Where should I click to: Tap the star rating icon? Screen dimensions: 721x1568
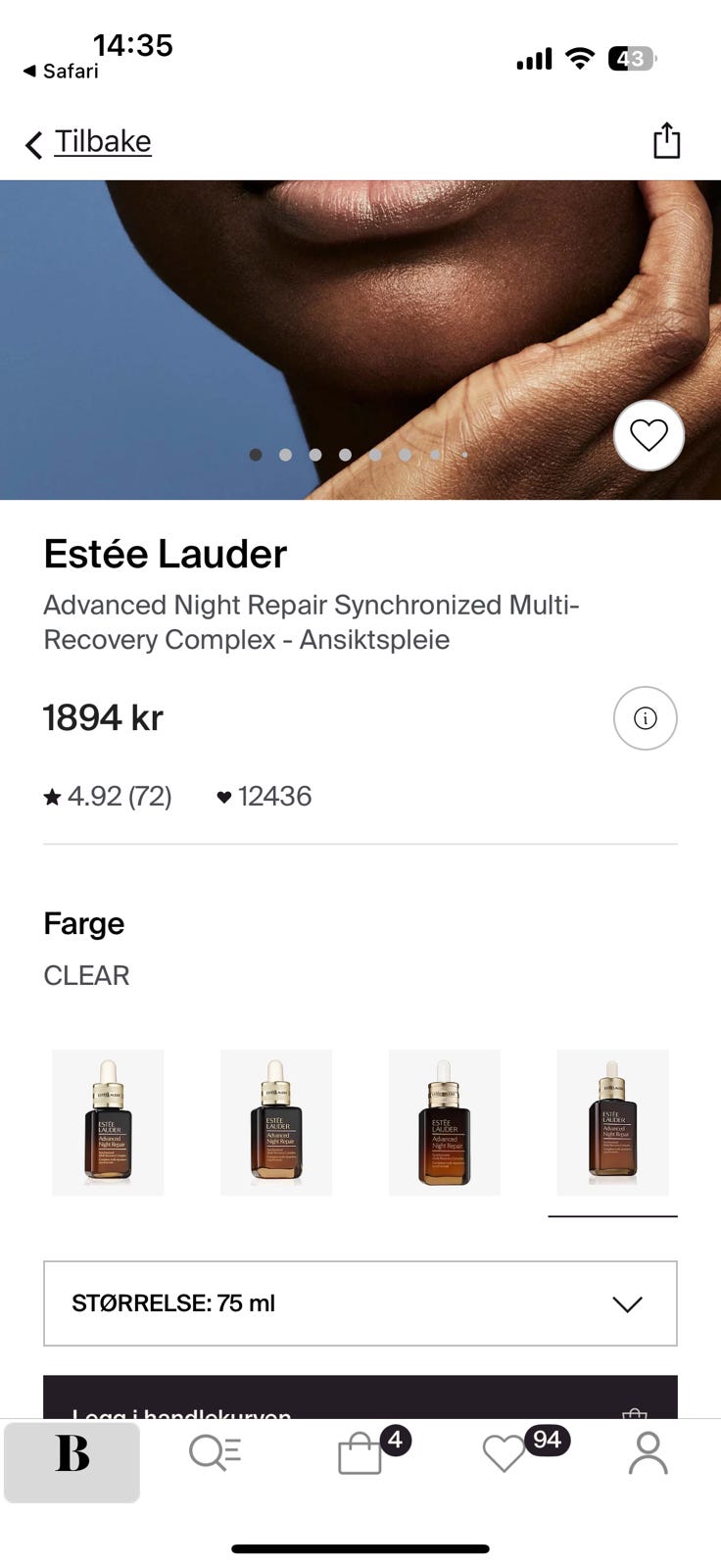tap(52, 796)
